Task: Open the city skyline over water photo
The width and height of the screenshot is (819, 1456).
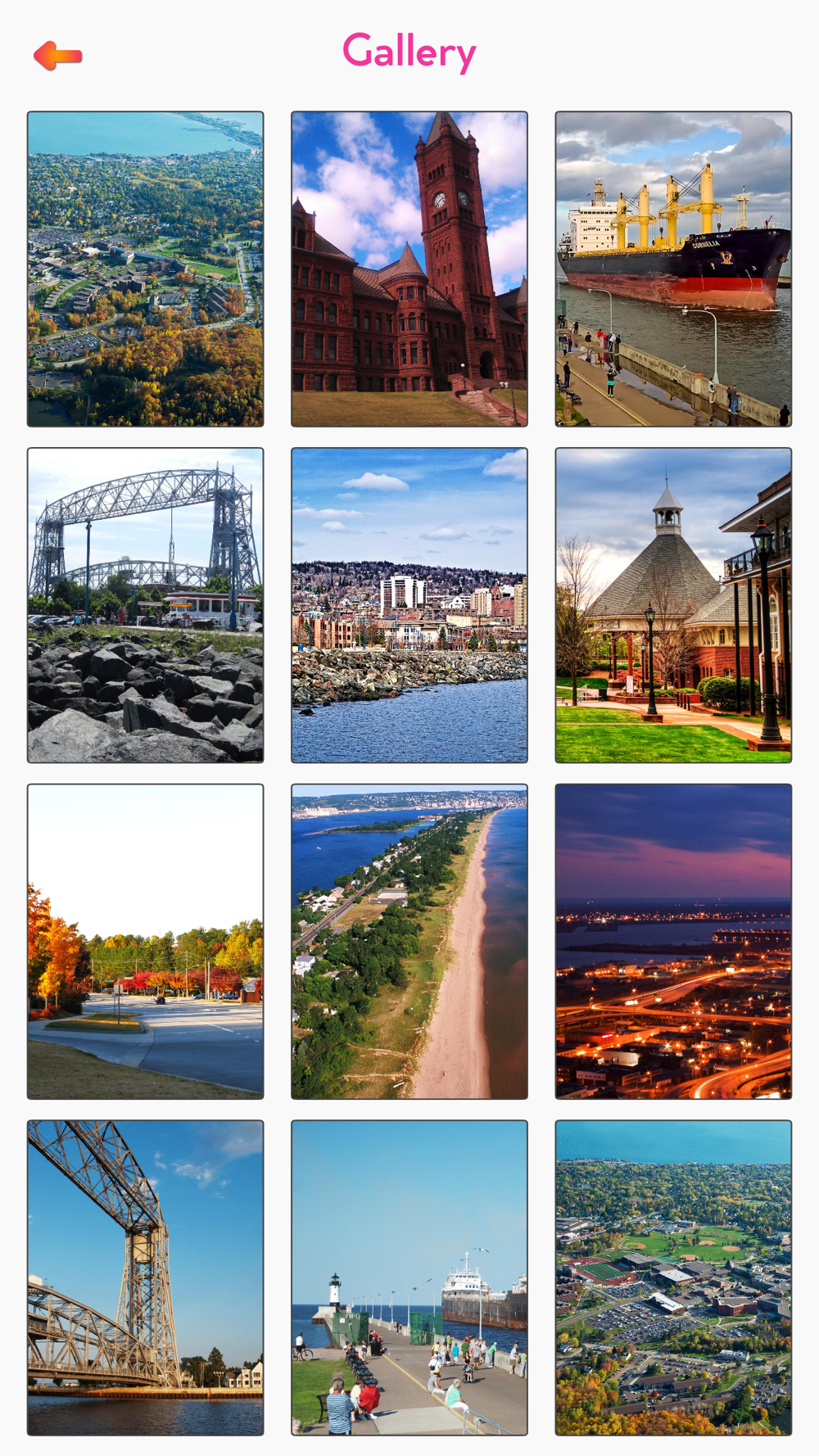Action: coord(409,605)
